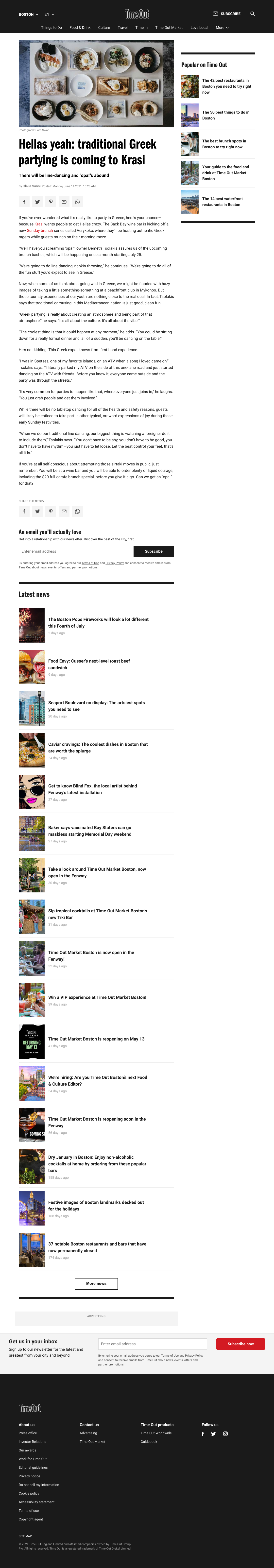
Task: Open Editorial guidelines in footer
Action: (33, 1467)
